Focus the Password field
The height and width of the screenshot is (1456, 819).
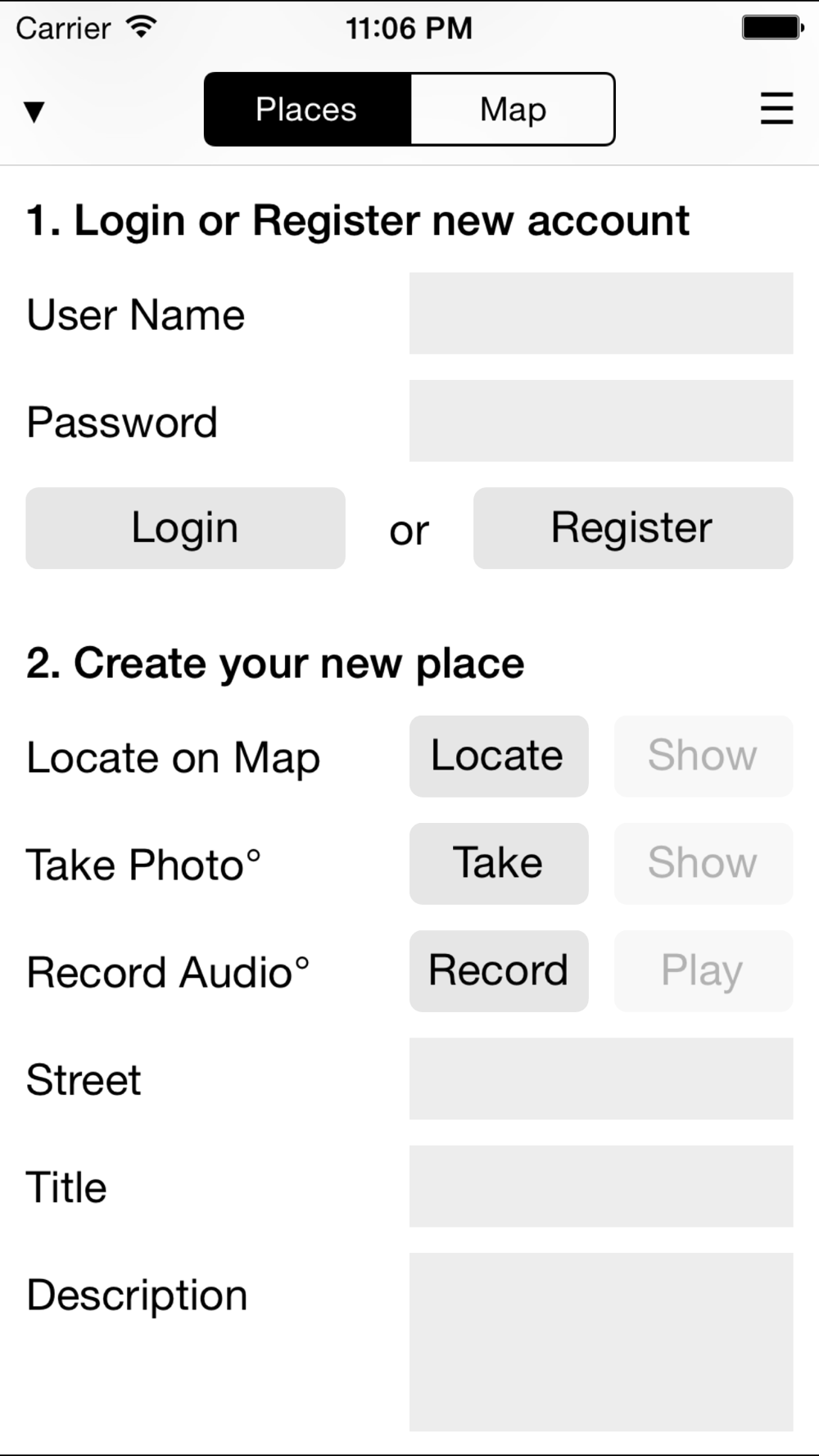(601, 421)
